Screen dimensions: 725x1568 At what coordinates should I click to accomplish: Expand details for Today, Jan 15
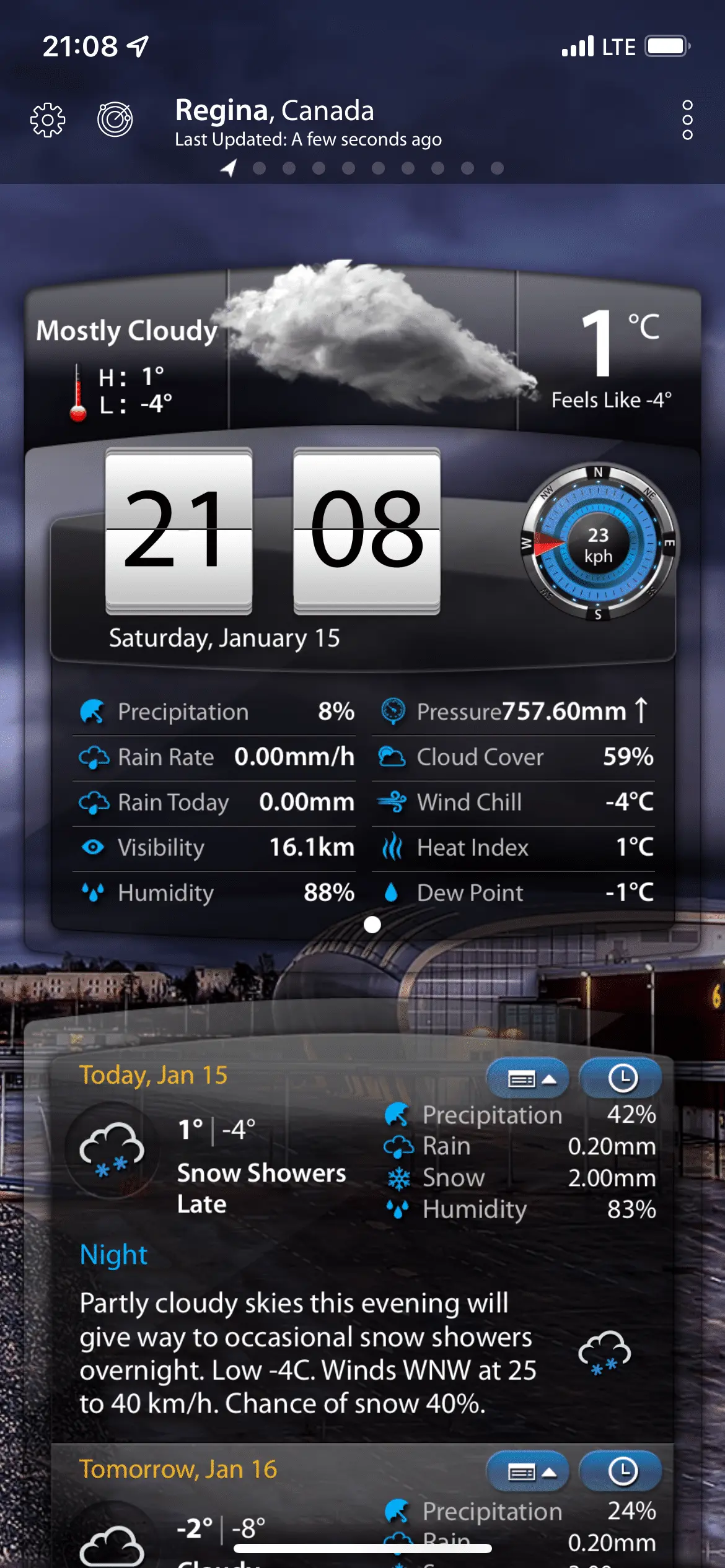pos(529,1079)
